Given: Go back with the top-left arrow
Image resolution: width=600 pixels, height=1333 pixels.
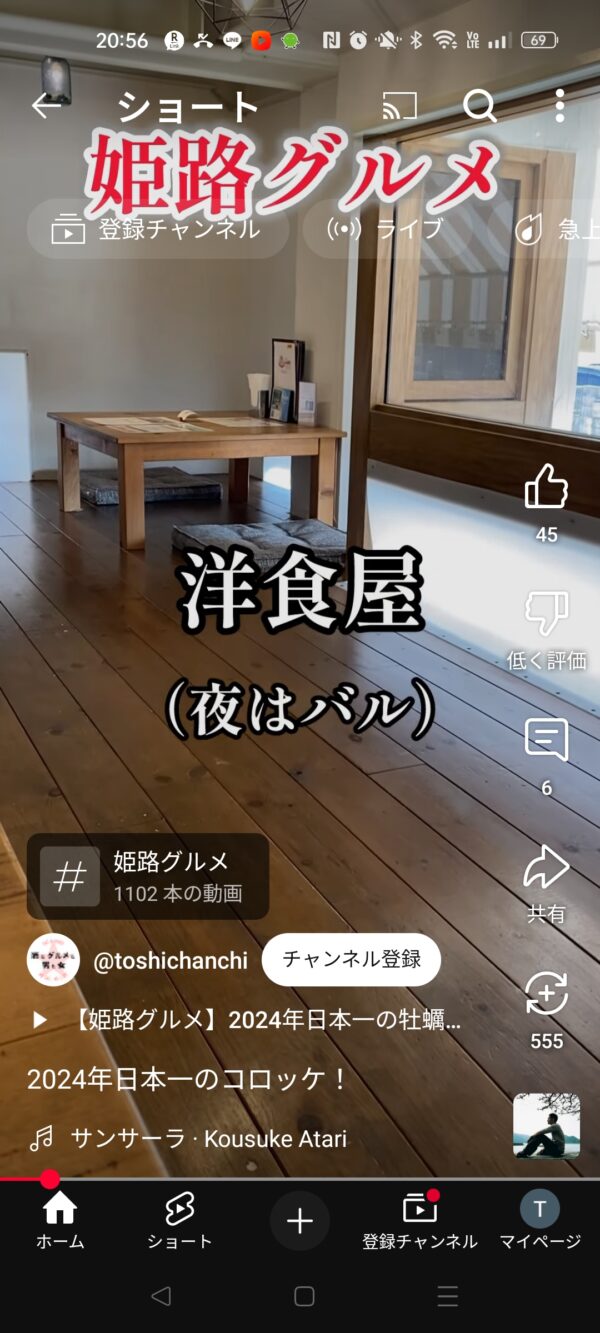Looking at the screenshot, I should pyautogui.click(x=46, y=105).
